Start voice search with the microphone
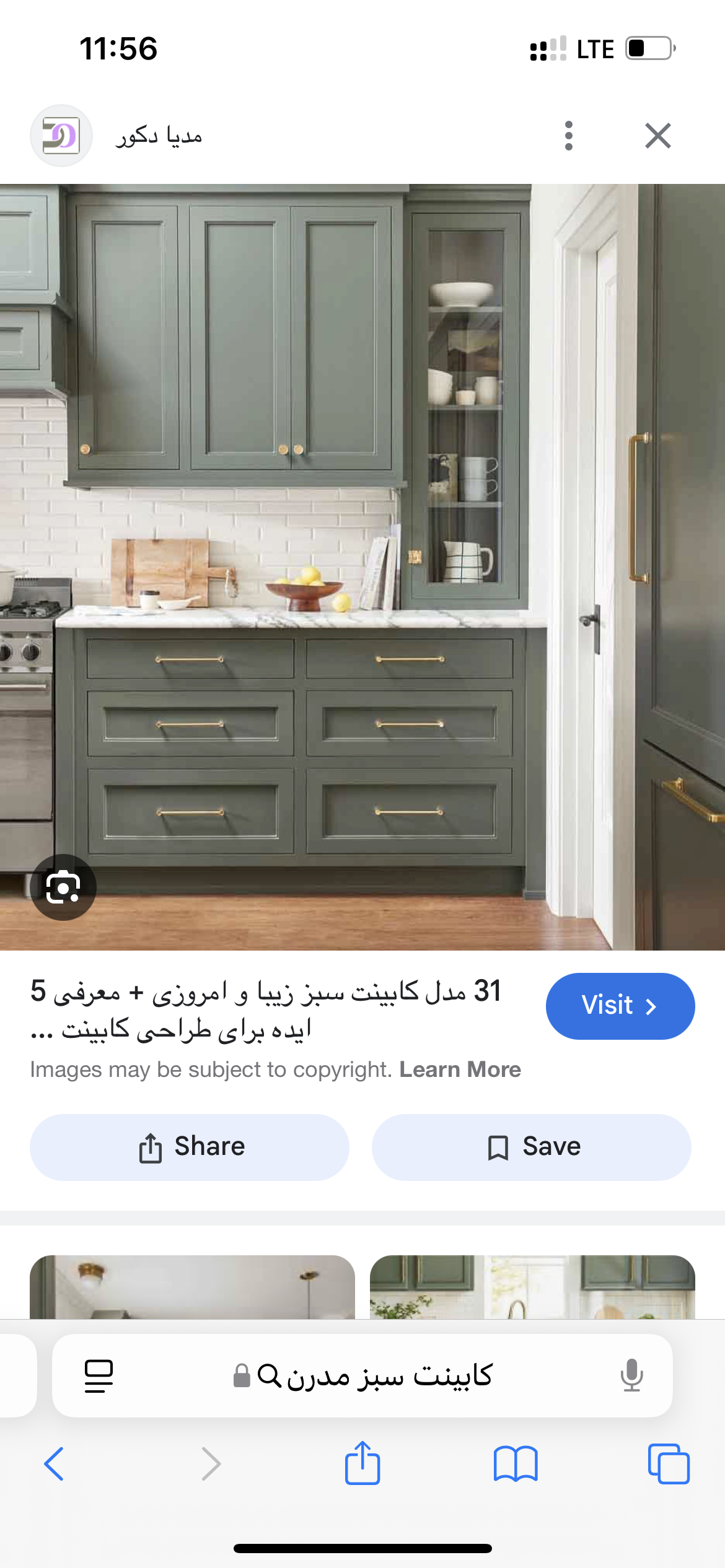725x1568 pixels. (x=631, y=1376)
